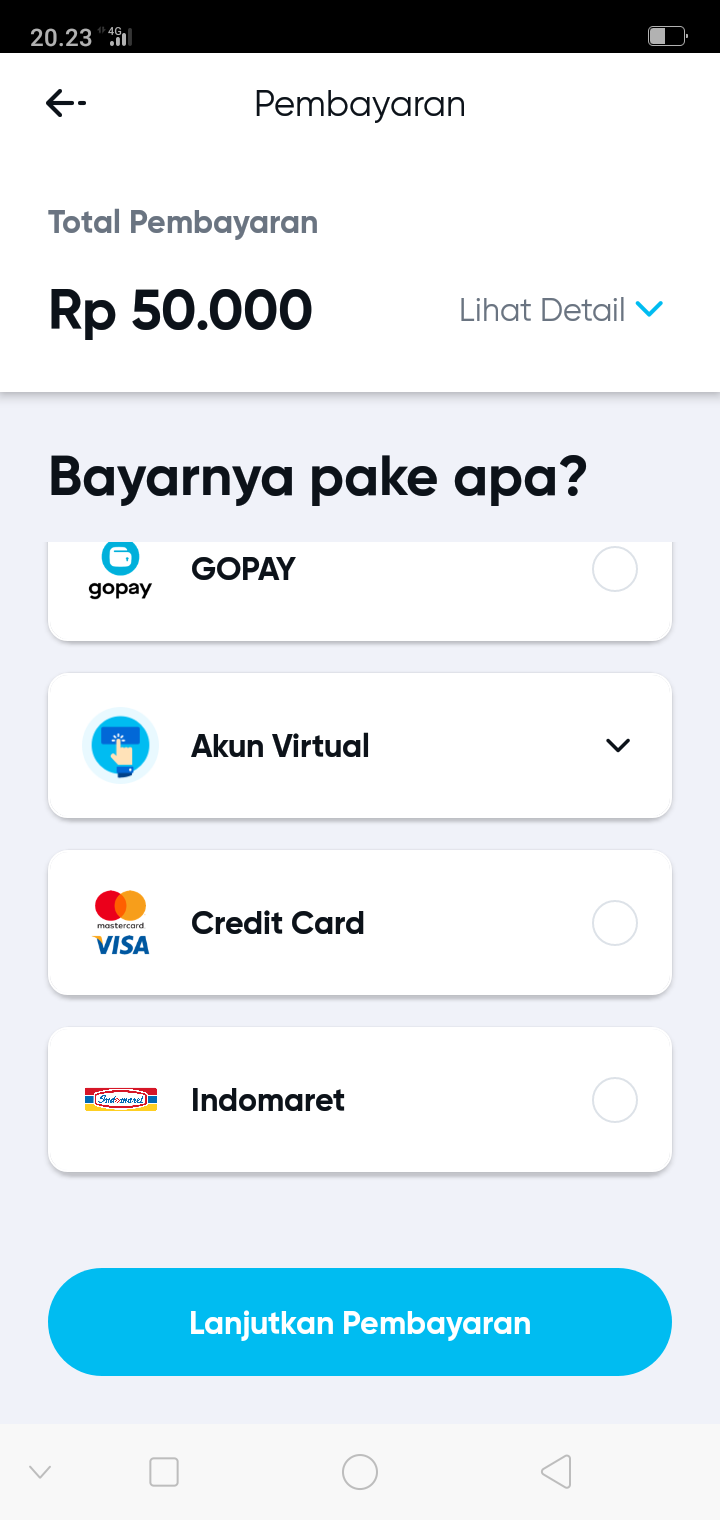Go to the system home screen
Image resolution: width=720 pixels, height=1520 pixels.
pos(360,1472)
